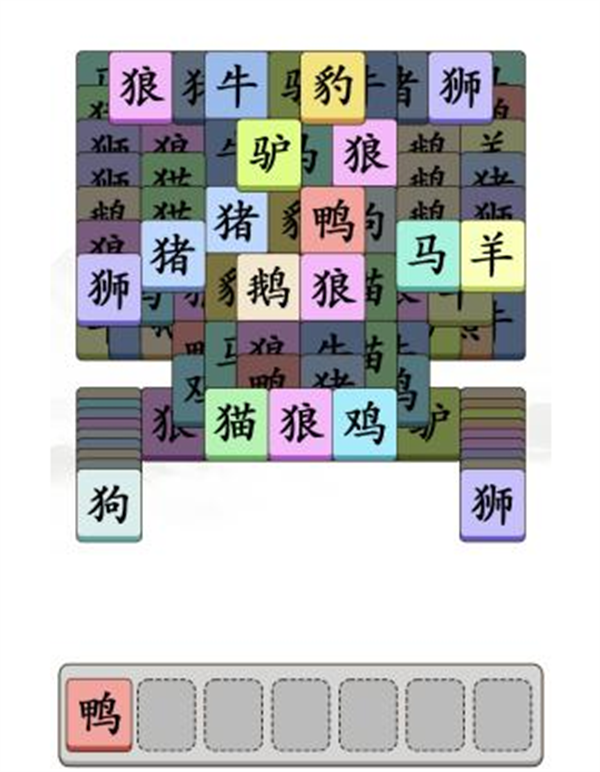Choose the yellow 羊 tile
Image resolution: width=600 pixels, height=772 pixels.
point(491,253)
